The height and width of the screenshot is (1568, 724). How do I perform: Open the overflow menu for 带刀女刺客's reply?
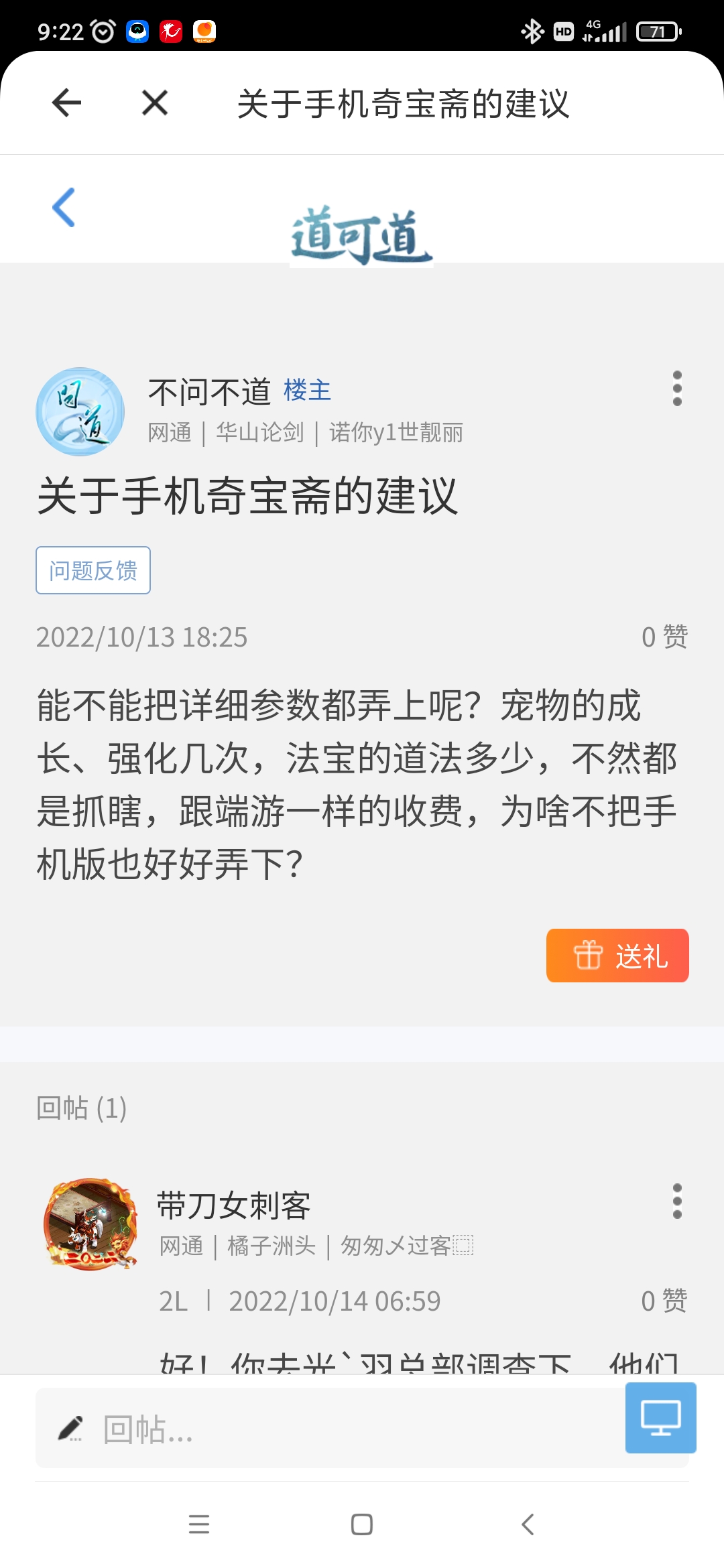coord(677,1201)
